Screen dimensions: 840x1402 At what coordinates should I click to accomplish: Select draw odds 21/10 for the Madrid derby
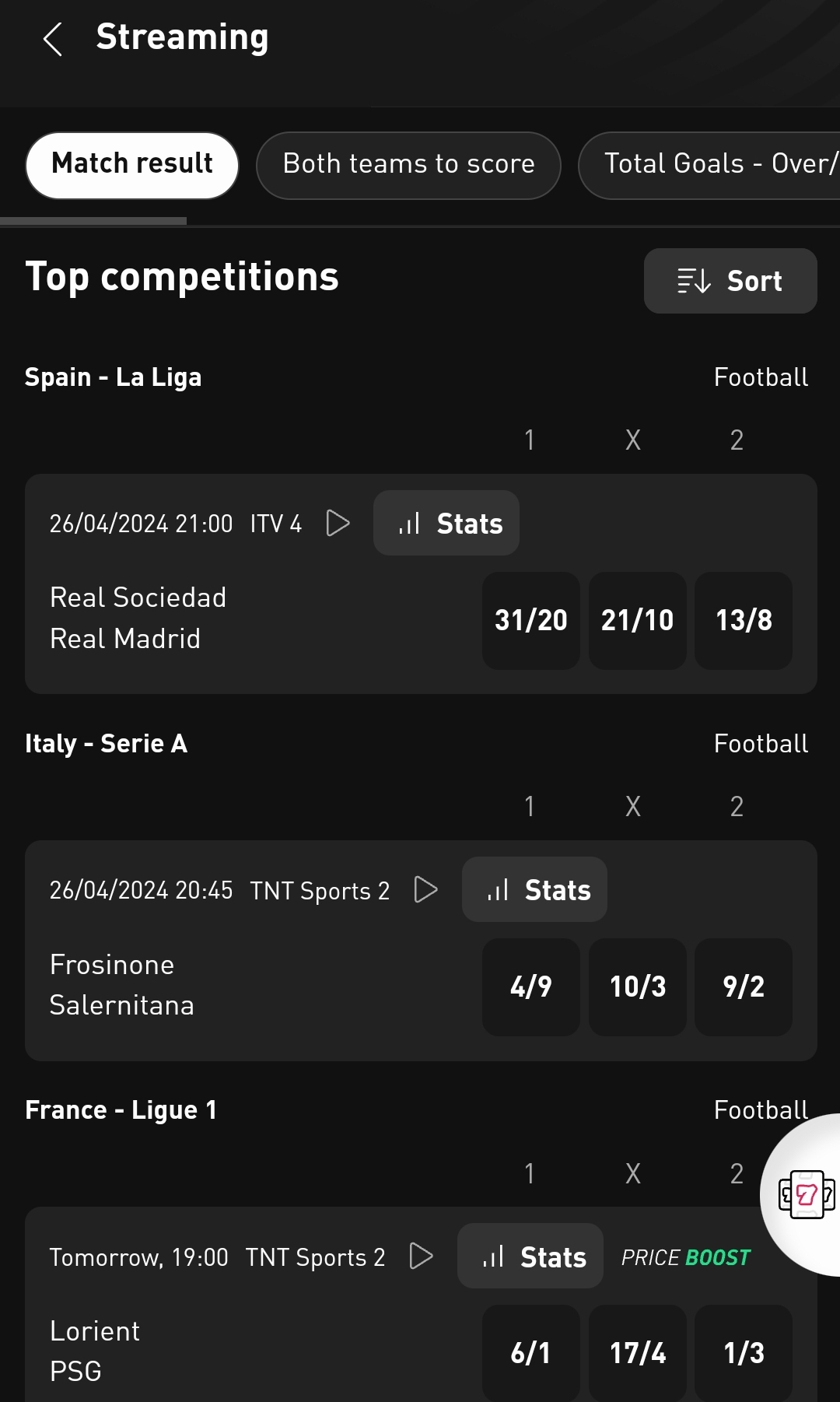pos(637,620)
